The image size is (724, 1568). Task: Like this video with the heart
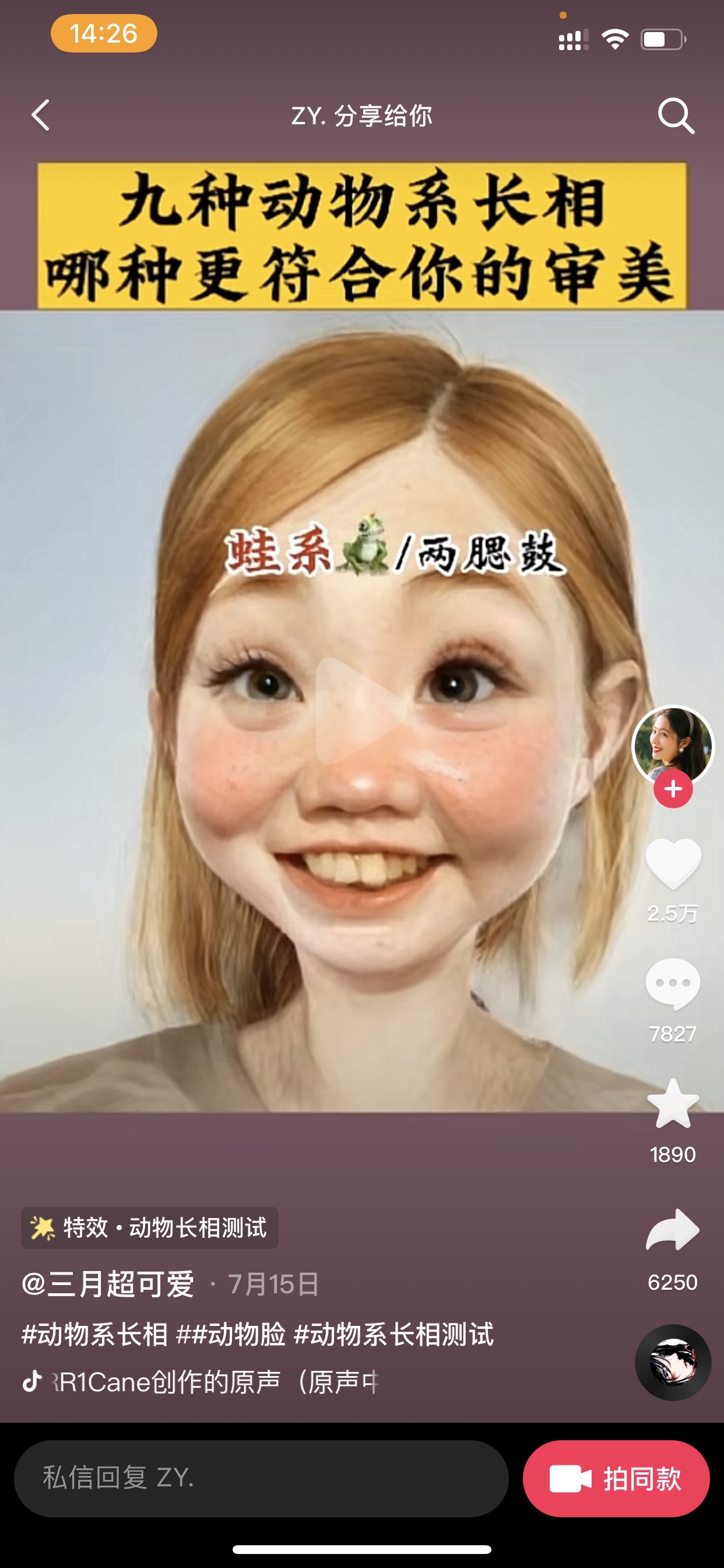(x=672, y=863)
